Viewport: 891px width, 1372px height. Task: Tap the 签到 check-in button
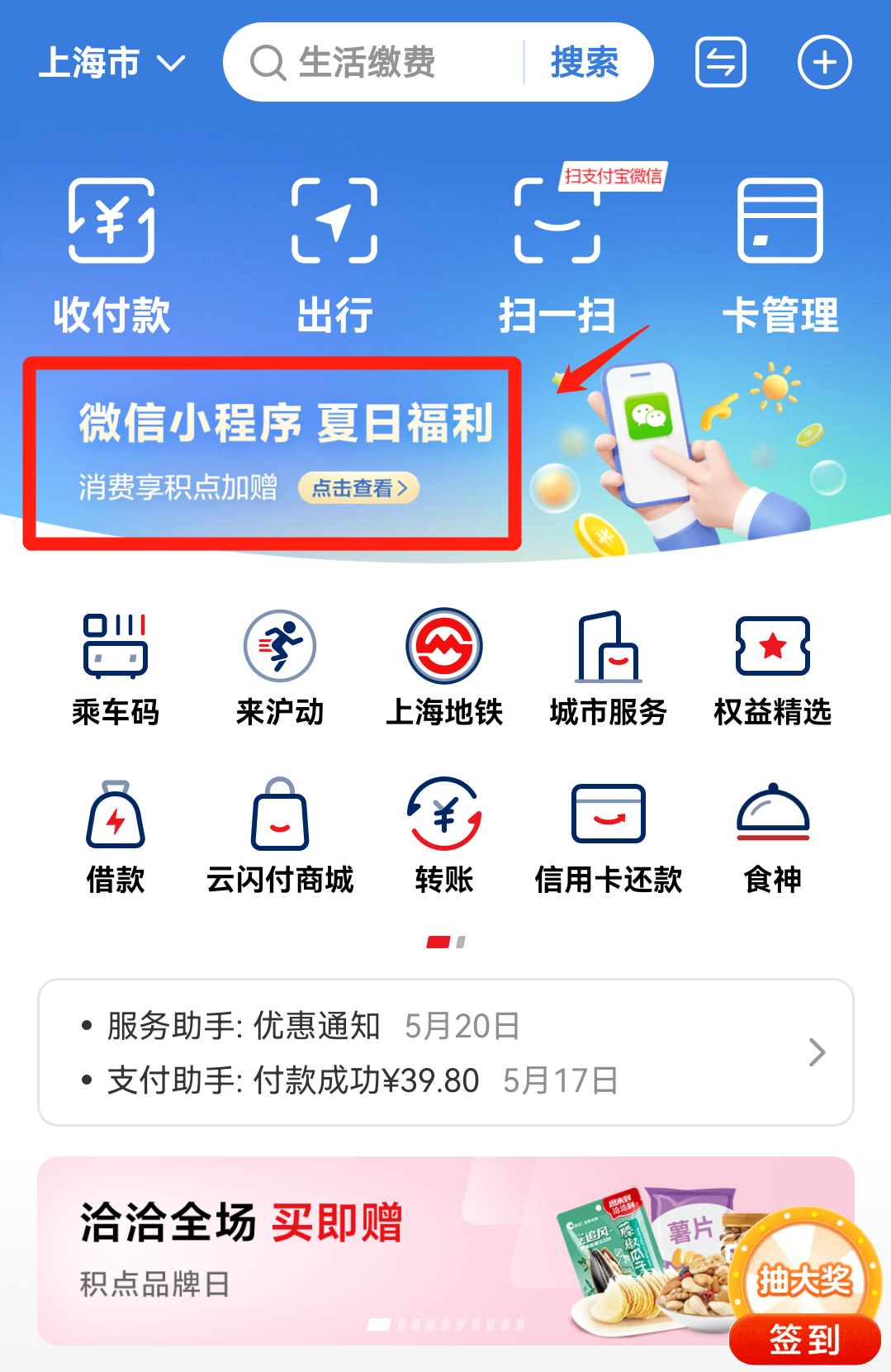804,1339
